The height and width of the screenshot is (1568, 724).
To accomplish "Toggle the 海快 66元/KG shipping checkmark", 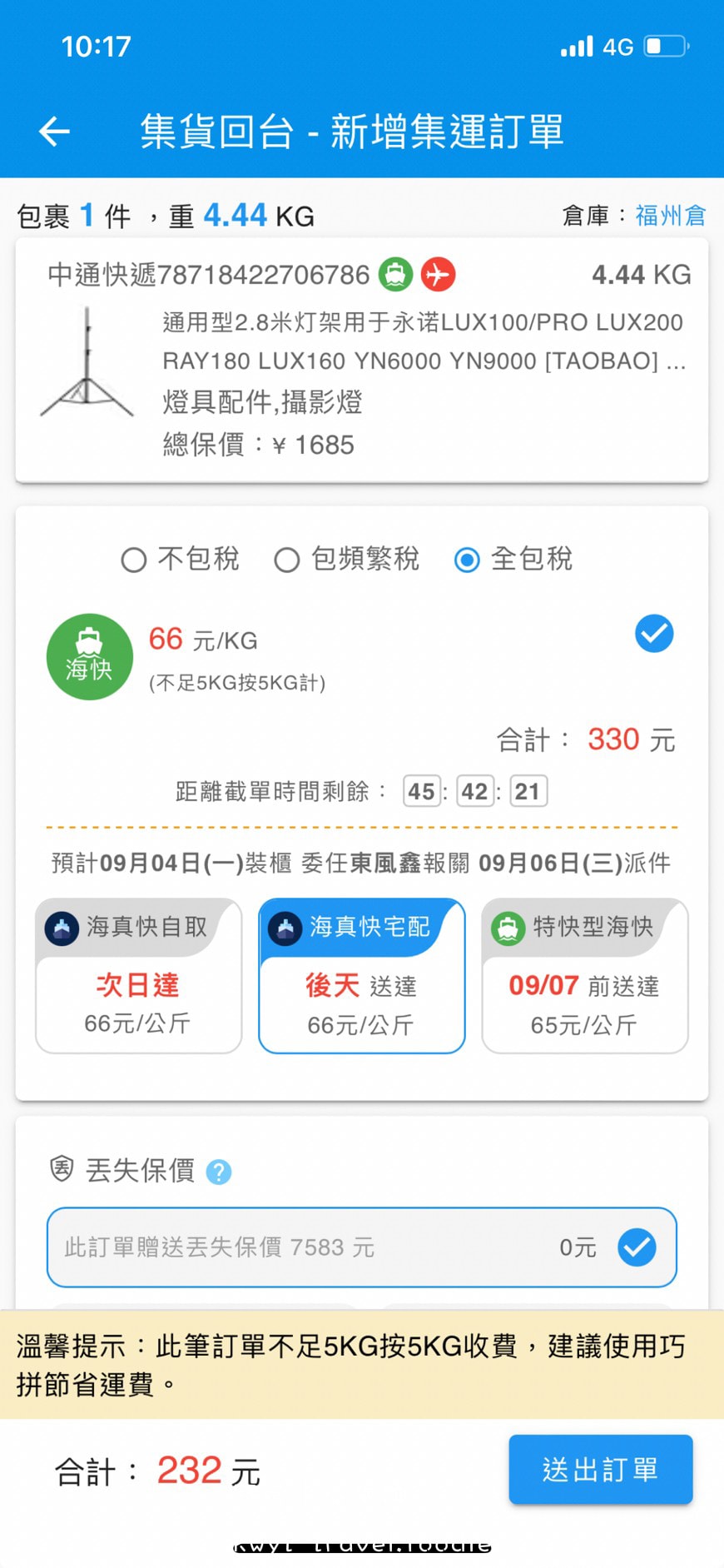I will 654,635.
